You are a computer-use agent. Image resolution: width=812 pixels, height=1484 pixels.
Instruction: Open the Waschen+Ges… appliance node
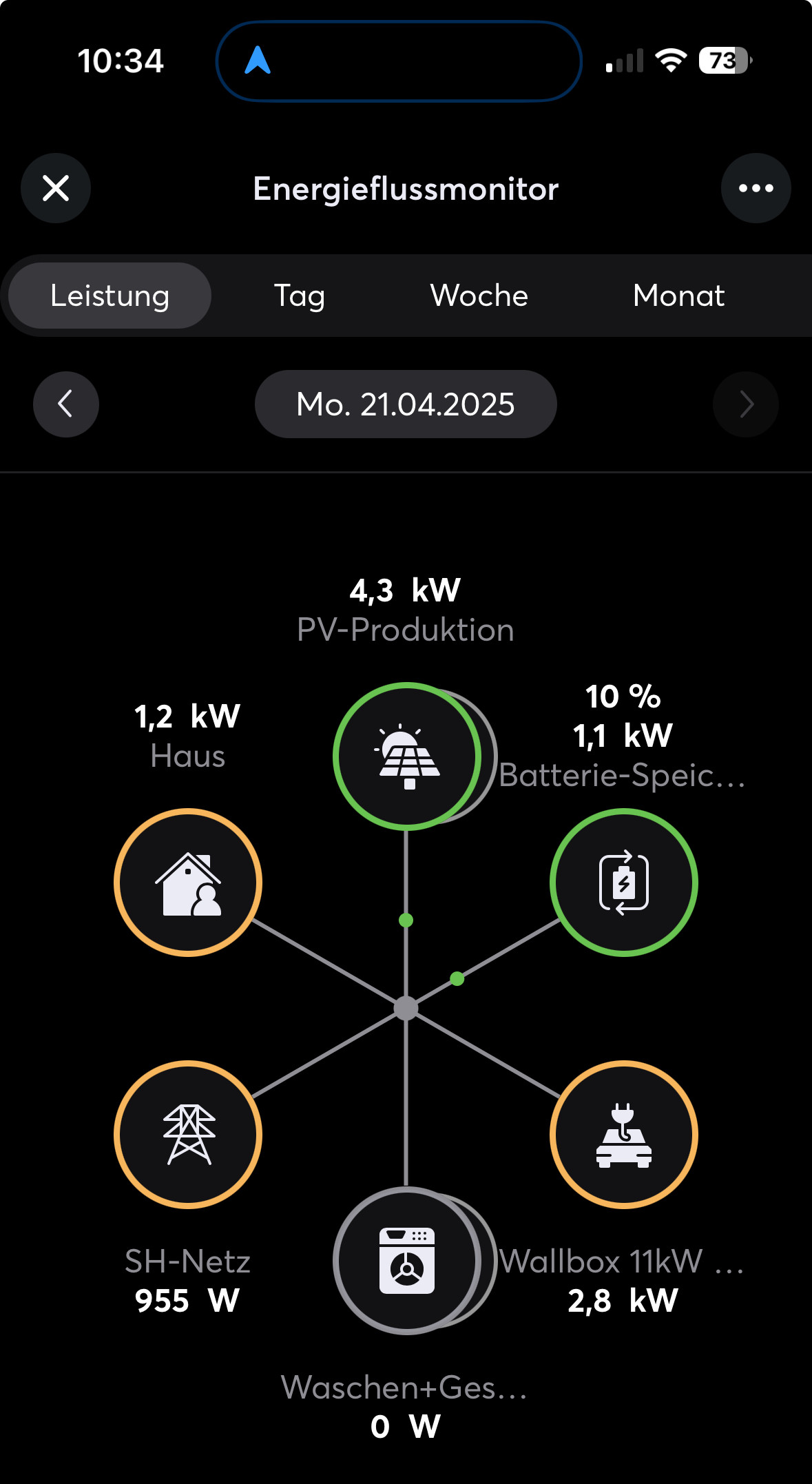point(406,1260)
